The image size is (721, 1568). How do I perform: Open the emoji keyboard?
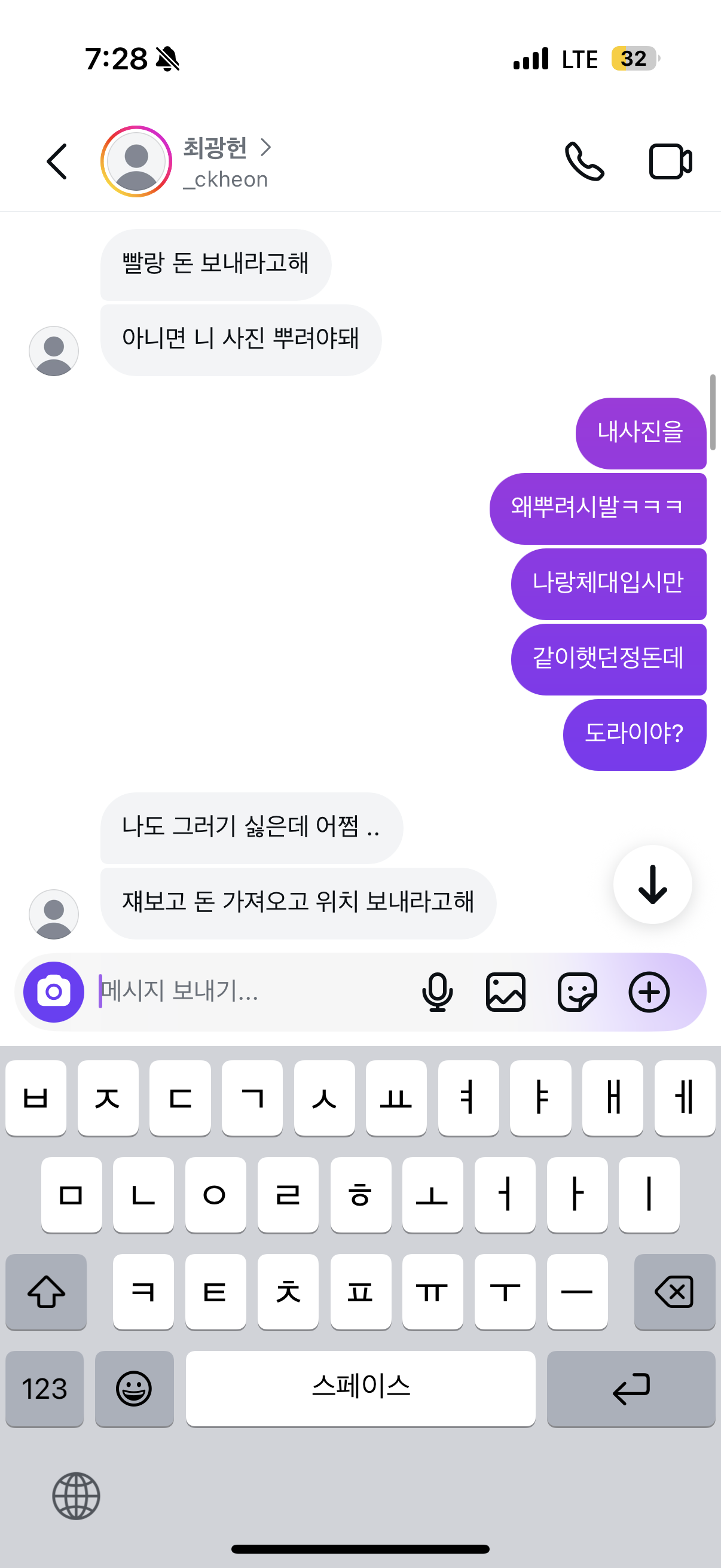point(134,1389)
